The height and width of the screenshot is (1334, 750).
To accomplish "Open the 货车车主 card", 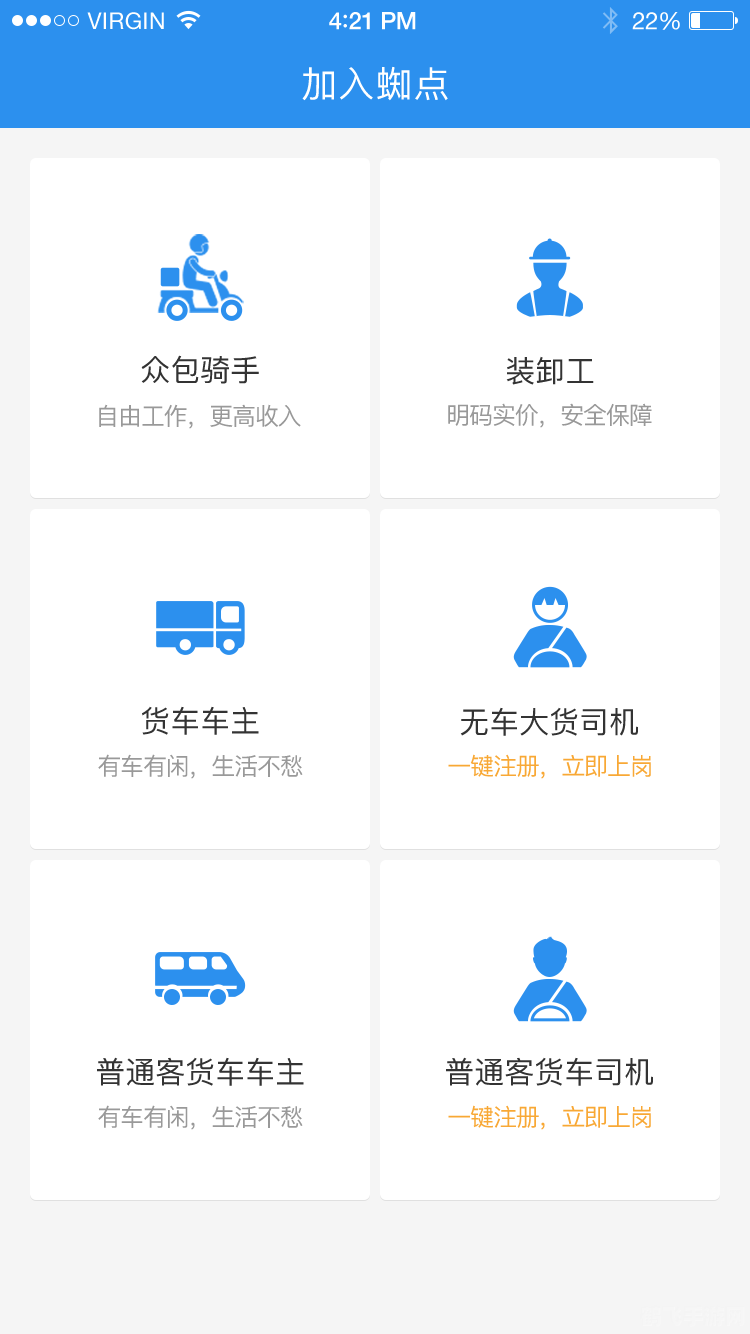I will coord(199,678).
